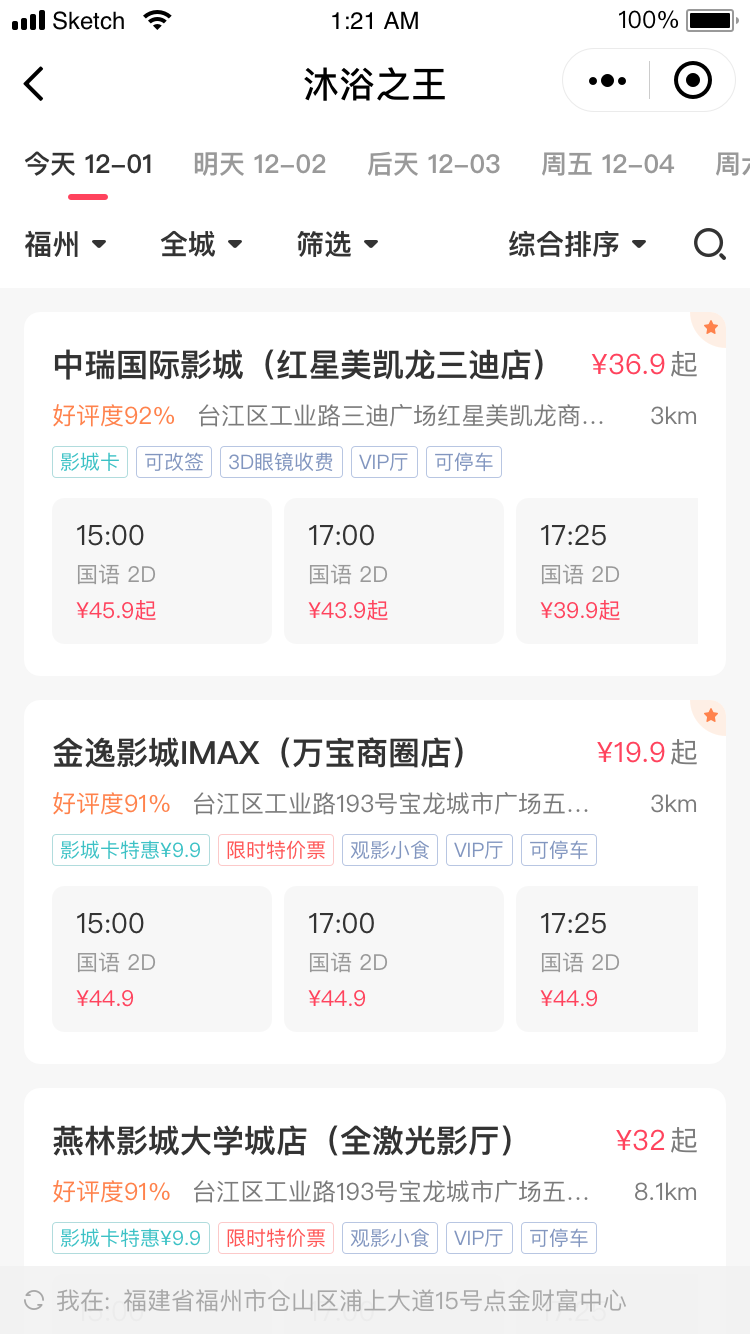Expand the 全城 area dropdown
The width and height of the screenshot is (750, 1334).
201,244
